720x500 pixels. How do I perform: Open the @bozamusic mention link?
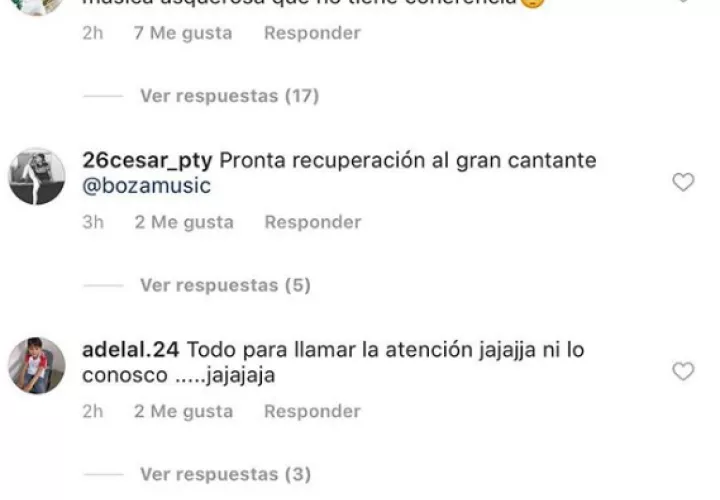[146, 187]
